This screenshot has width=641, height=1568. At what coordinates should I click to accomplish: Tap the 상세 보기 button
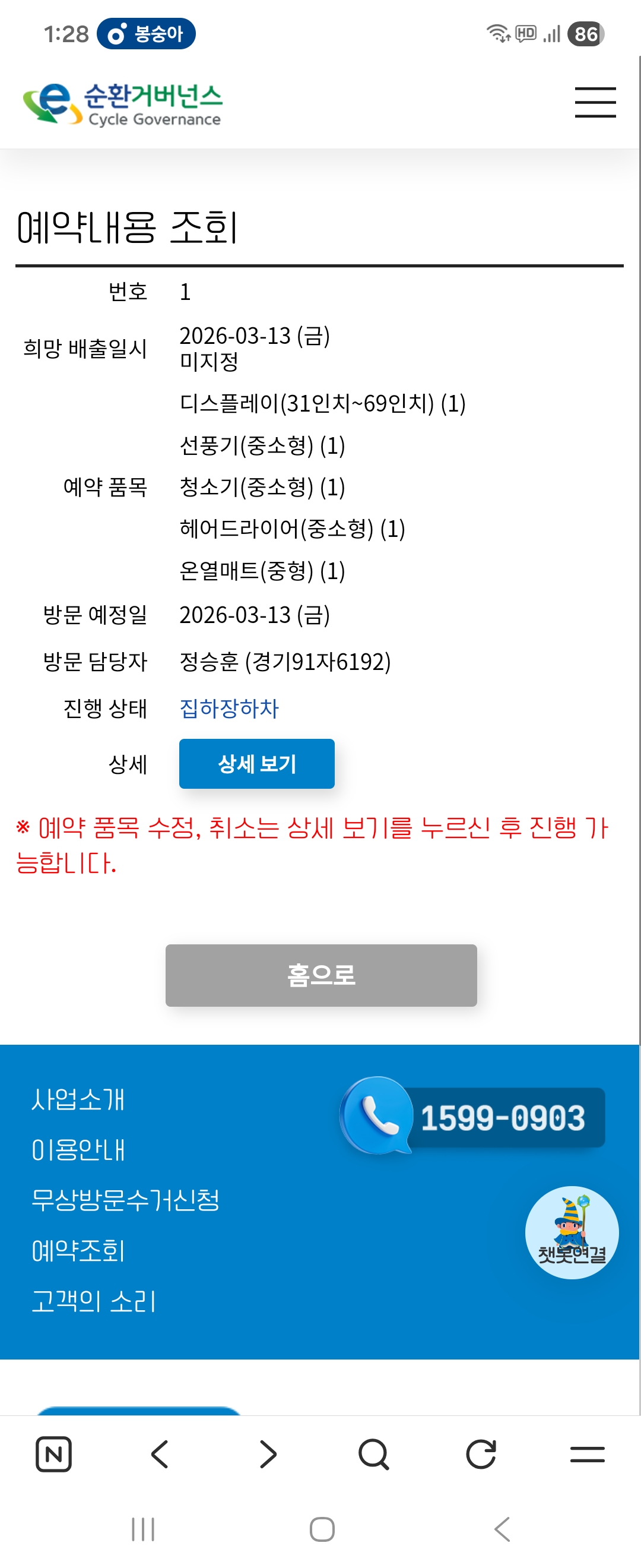coord(256,763)
